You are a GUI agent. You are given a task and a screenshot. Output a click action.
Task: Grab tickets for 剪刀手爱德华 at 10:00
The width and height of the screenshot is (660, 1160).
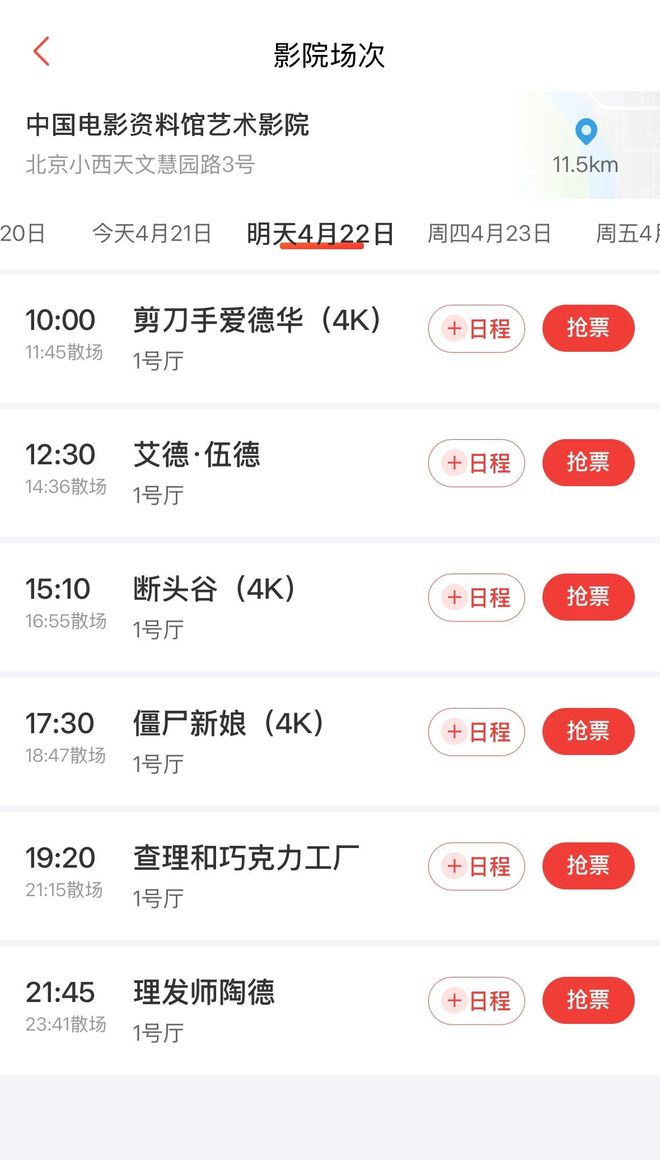pyautogui.click(x=588, y=328)
